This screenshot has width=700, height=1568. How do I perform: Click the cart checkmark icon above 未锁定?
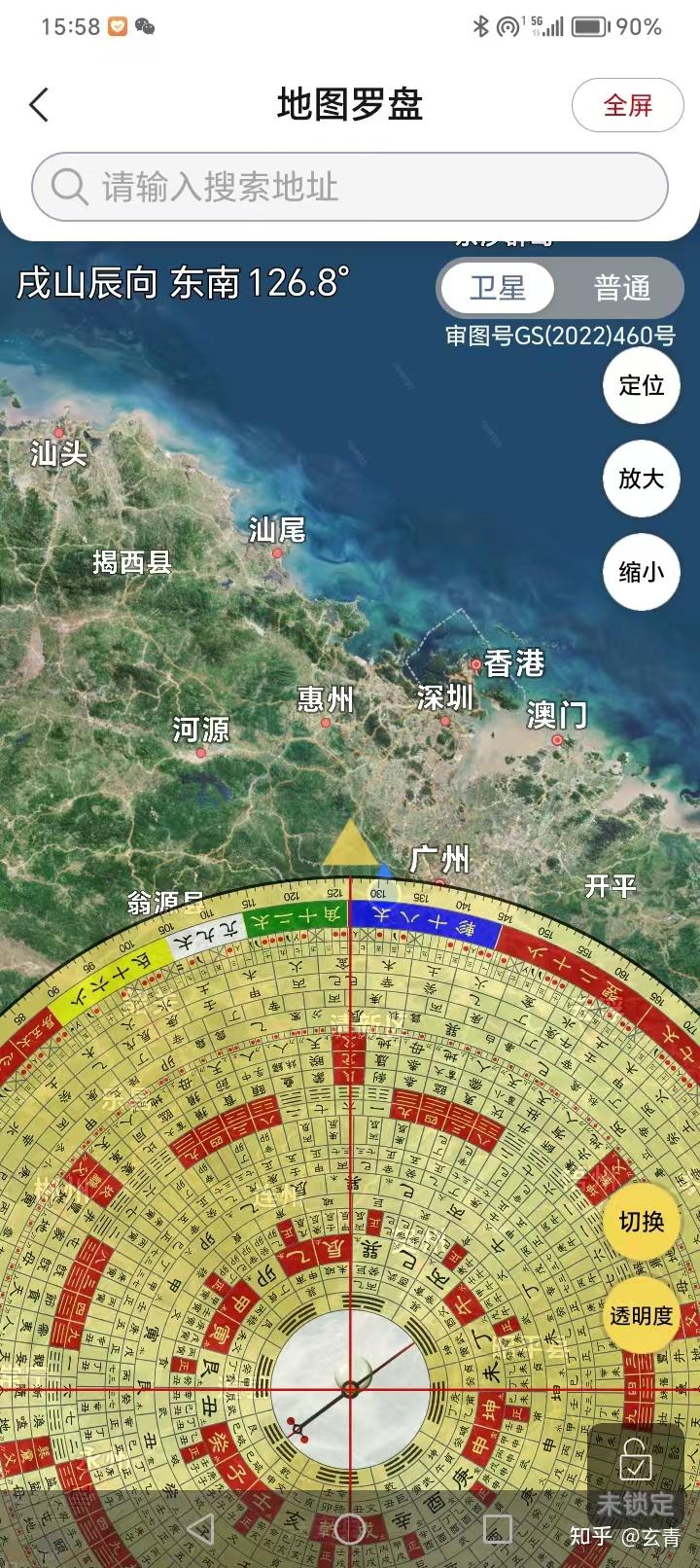[x=637, y=1459]
